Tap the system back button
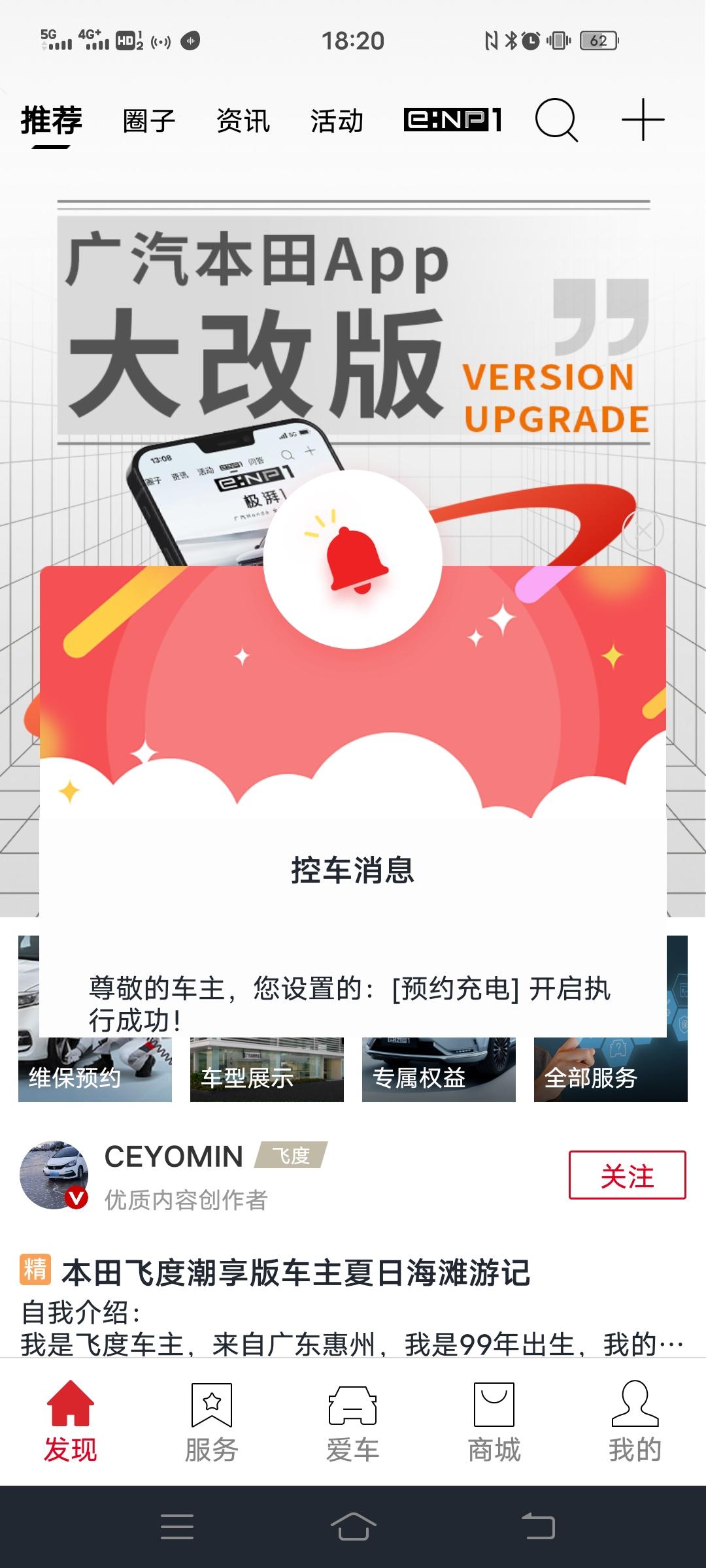 click(538, 1527)
